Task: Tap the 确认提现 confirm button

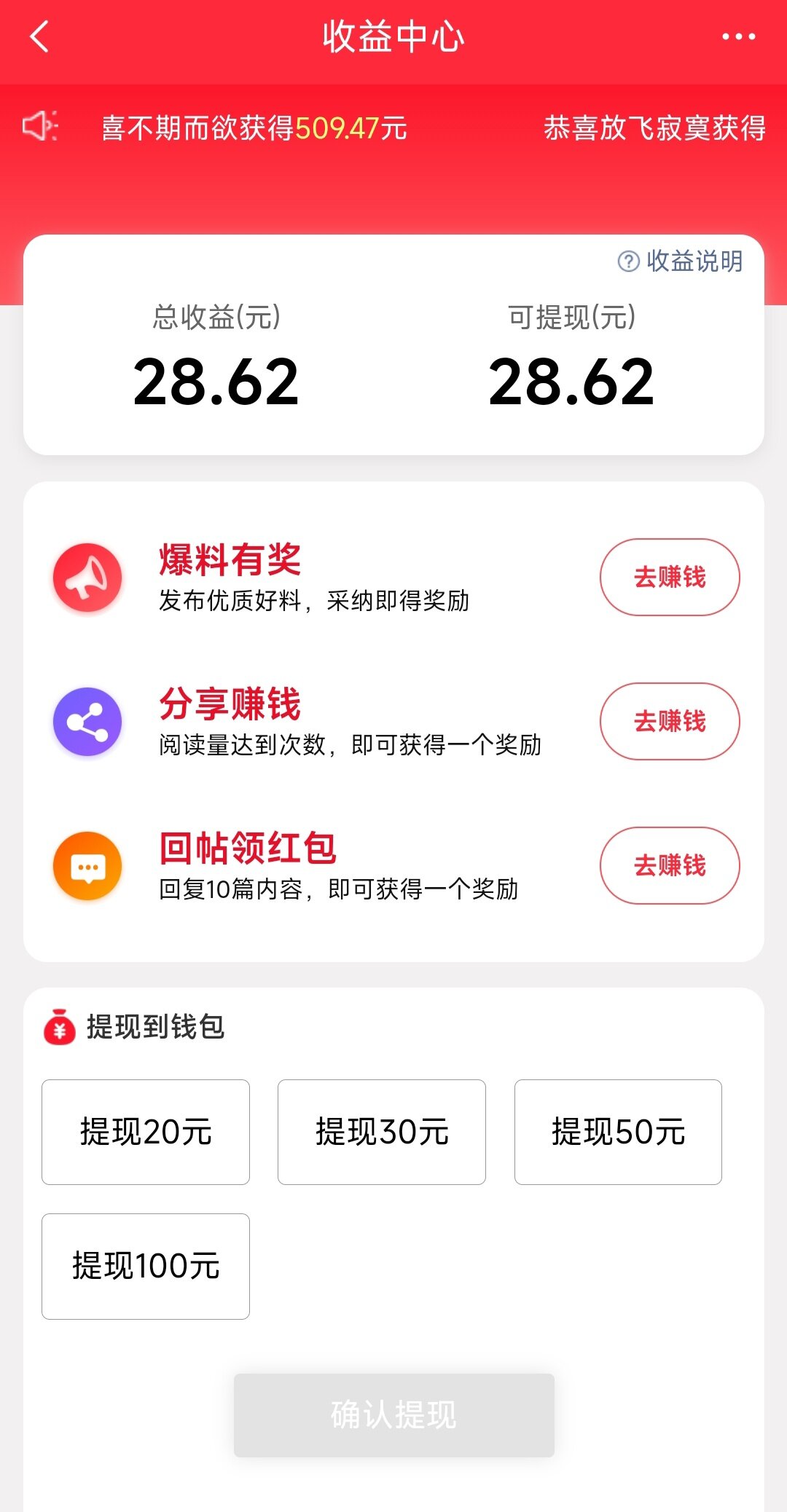Action: (394, 1415)
